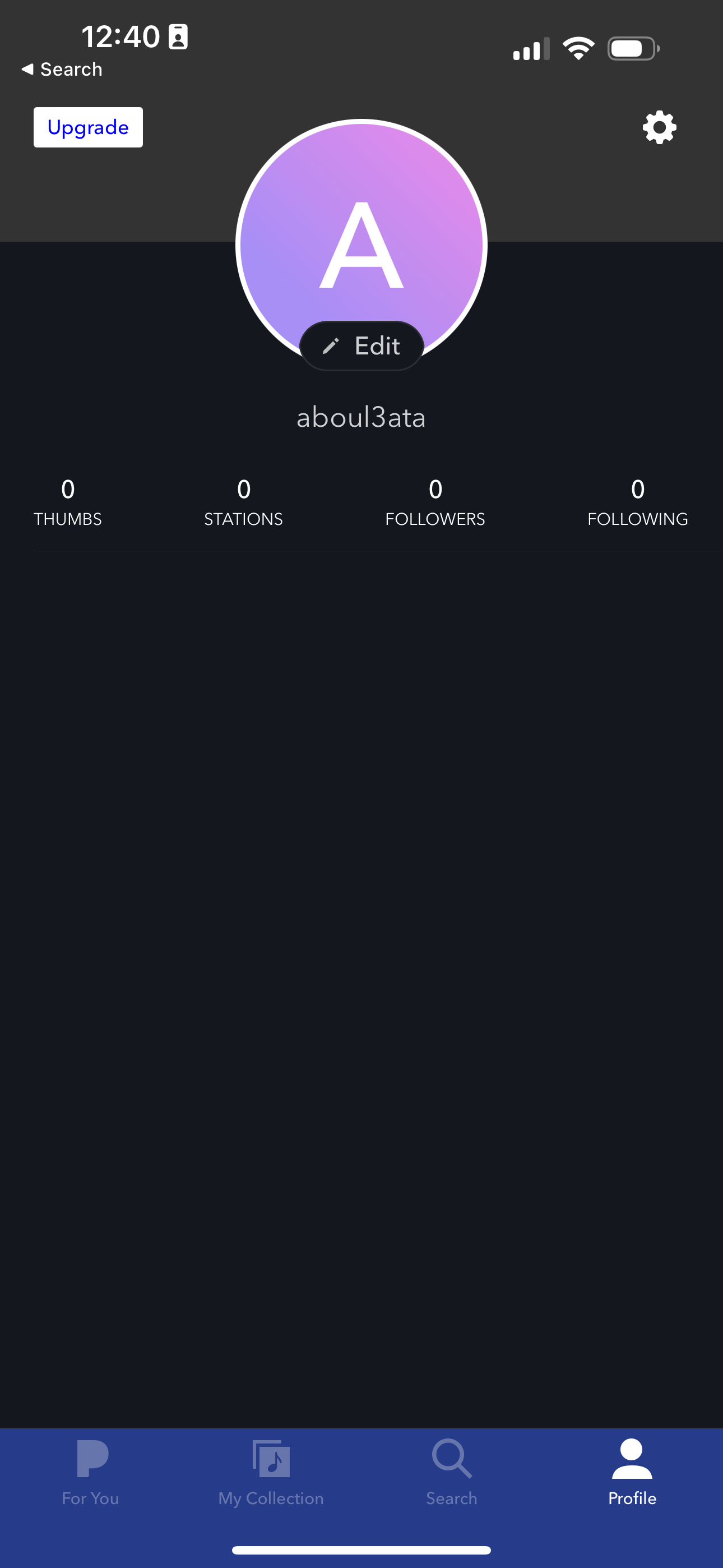Tap the Edit profile button

click(361, 345)
